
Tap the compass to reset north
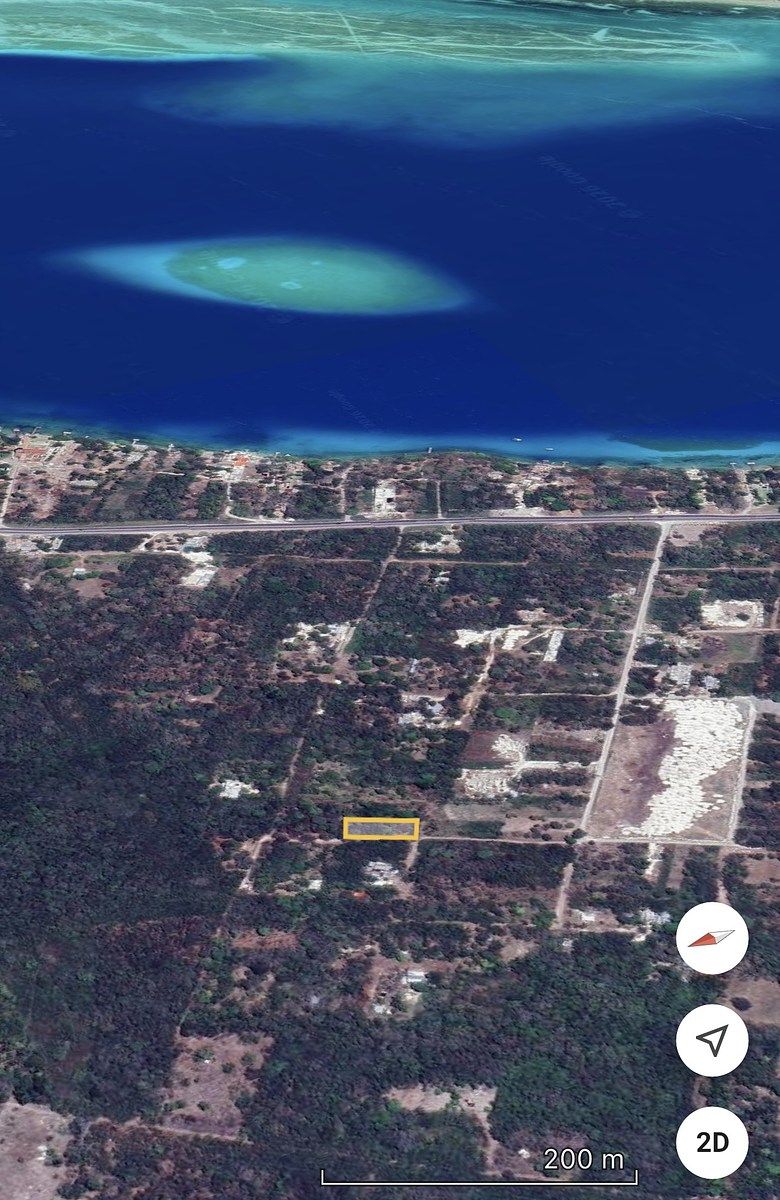point(712,938)
